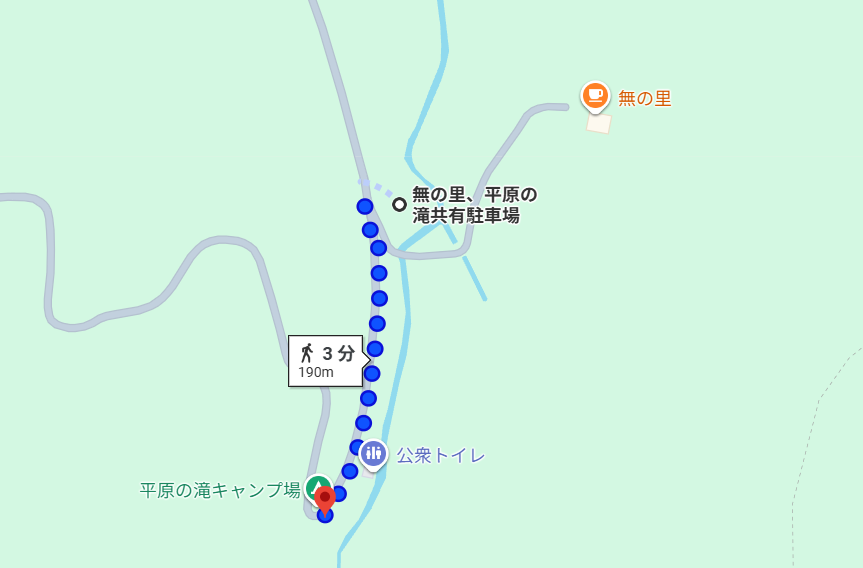Tap the 3分 190m walking route label
The height and width of the screenshot is (568, 863).
[x=325, y=361]
